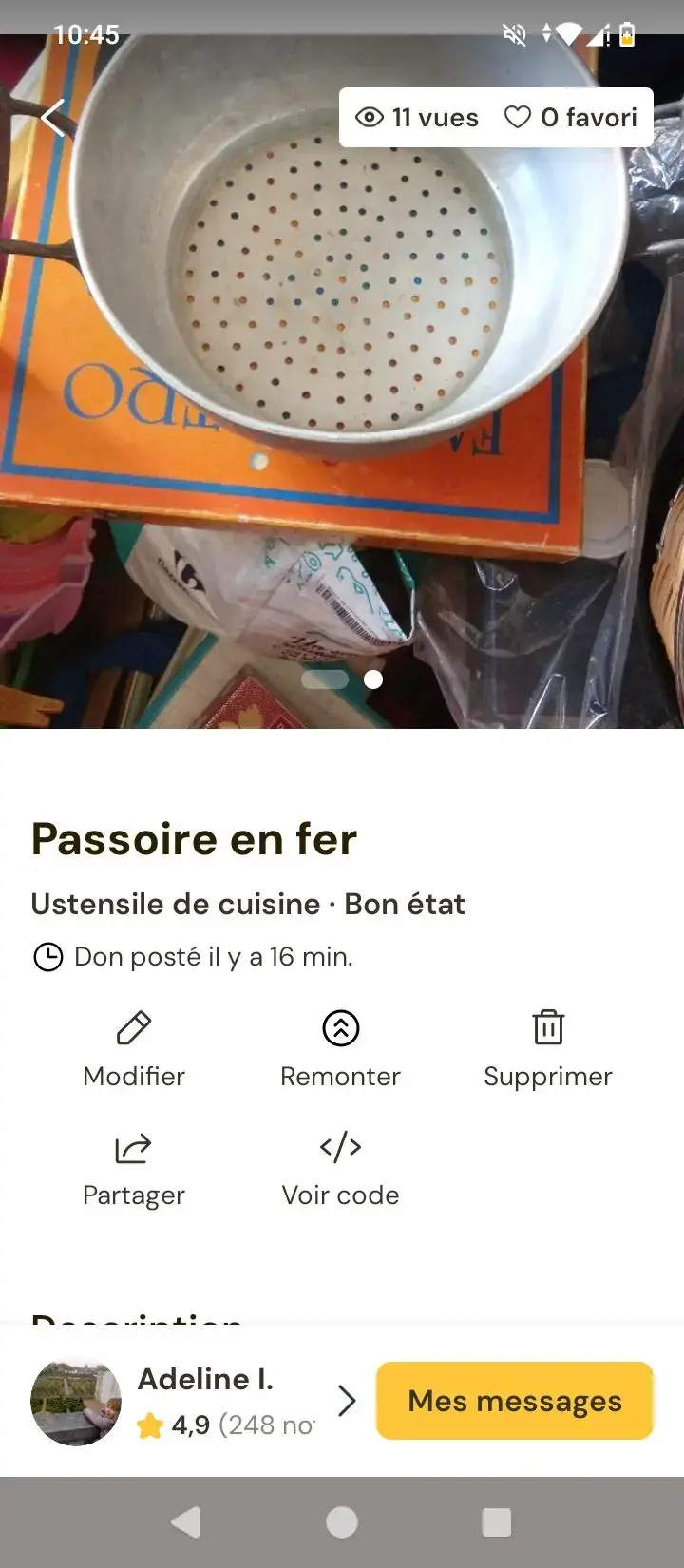
Task: Share the listing via Partager
Action: (x=134, y=1168)
